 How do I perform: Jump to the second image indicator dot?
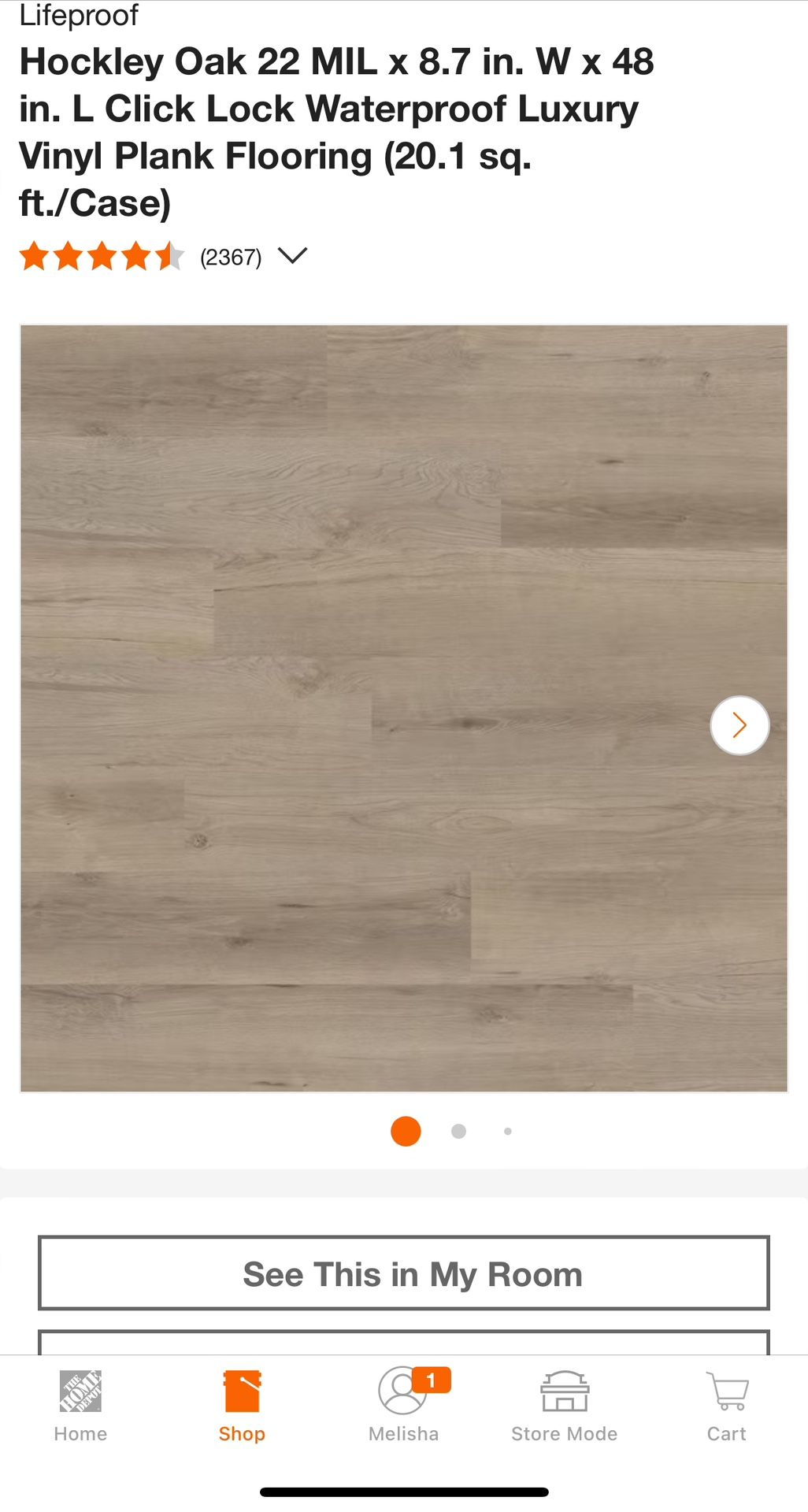(x=458, y=1132)
